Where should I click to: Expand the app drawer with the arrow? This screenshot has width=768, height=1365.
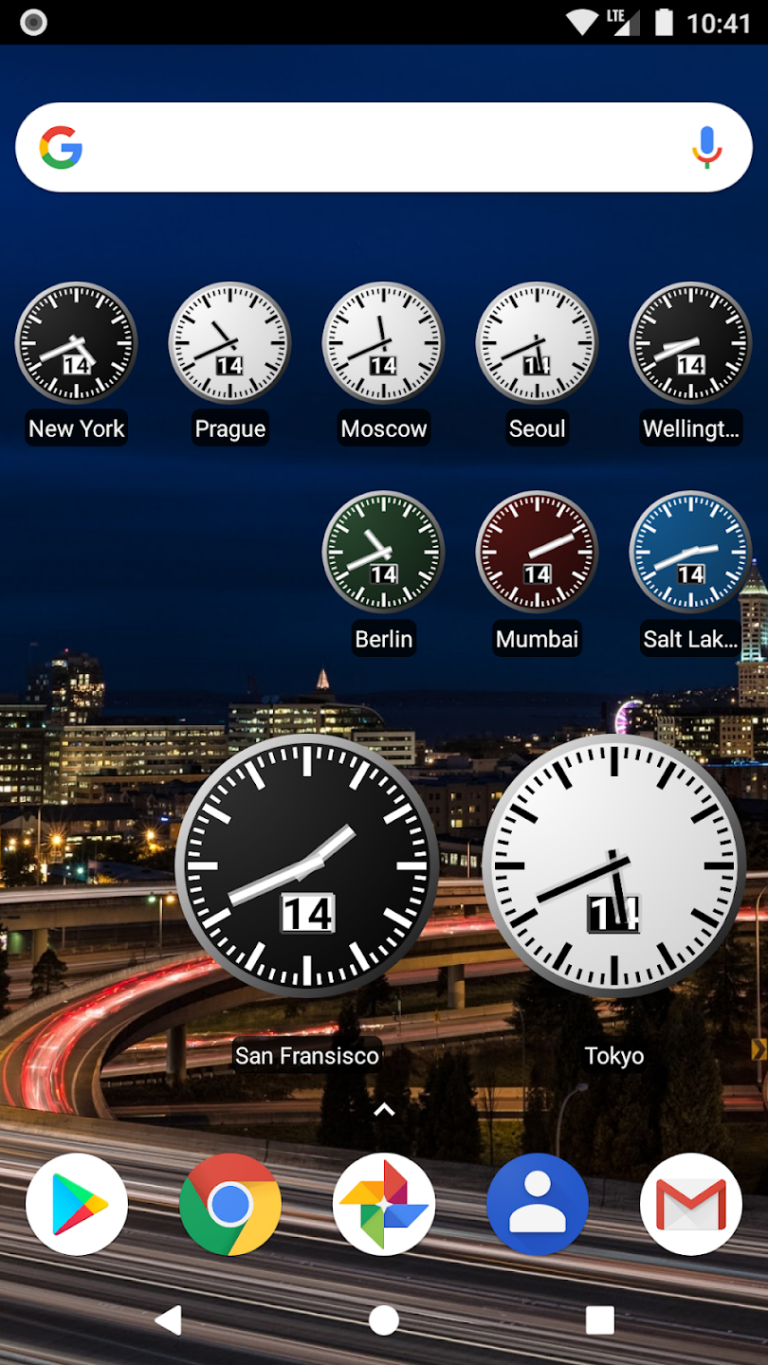click(384, 1108)
